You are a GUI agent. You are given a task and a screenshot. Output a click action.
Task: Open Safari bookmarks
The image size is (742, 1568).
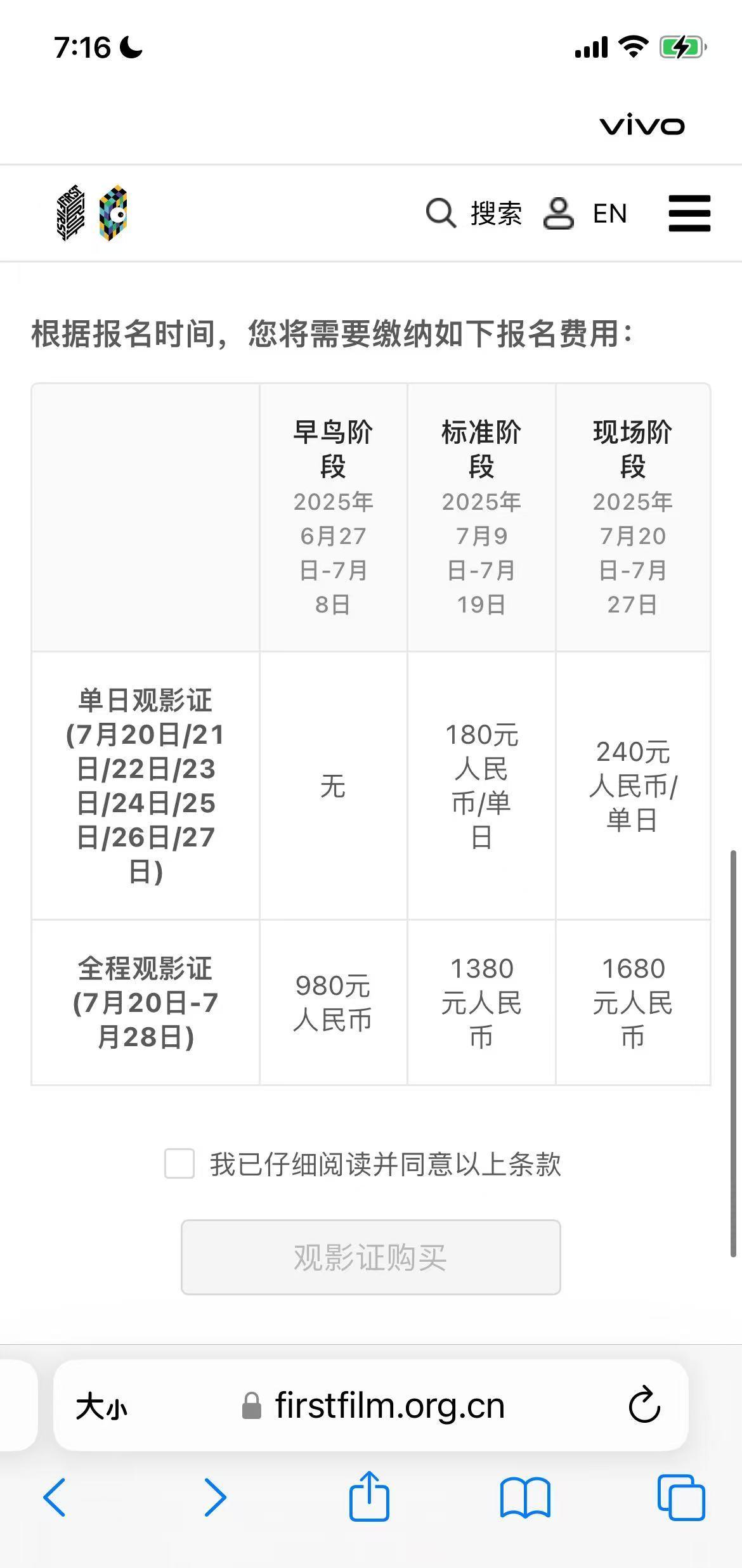525,1498
